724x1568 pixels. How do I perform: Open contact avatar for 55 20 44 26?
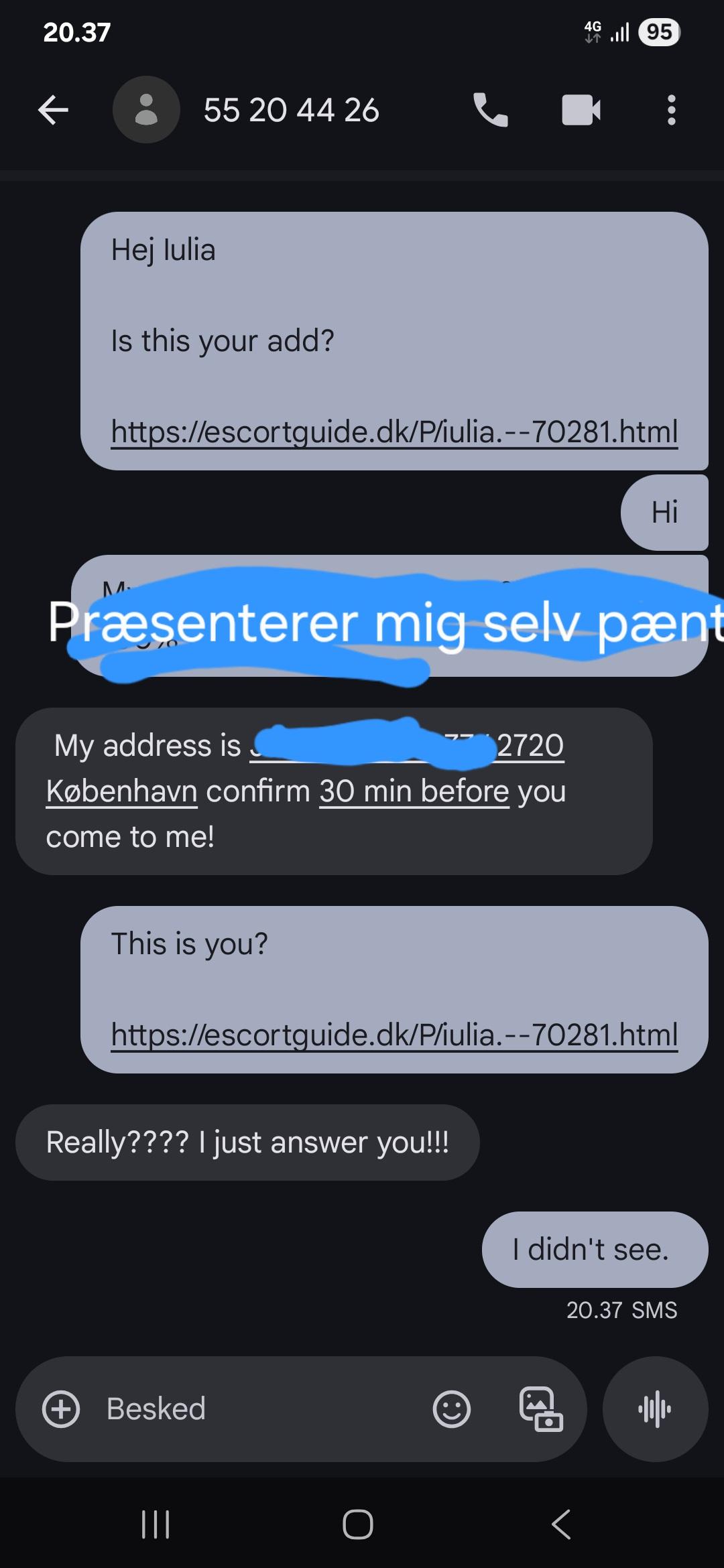pyautogui.click(x=146, y=110)
